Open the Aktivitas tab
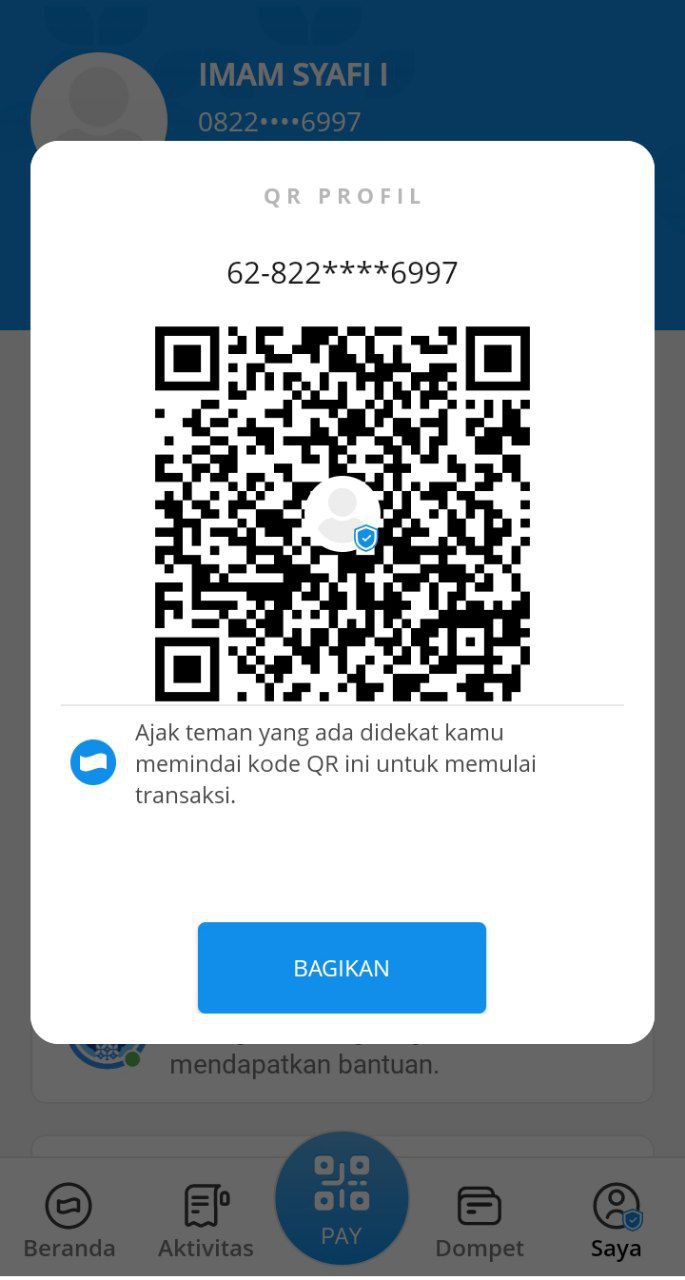Viewport: 685px width, 1280px height. coord(206,1219)
